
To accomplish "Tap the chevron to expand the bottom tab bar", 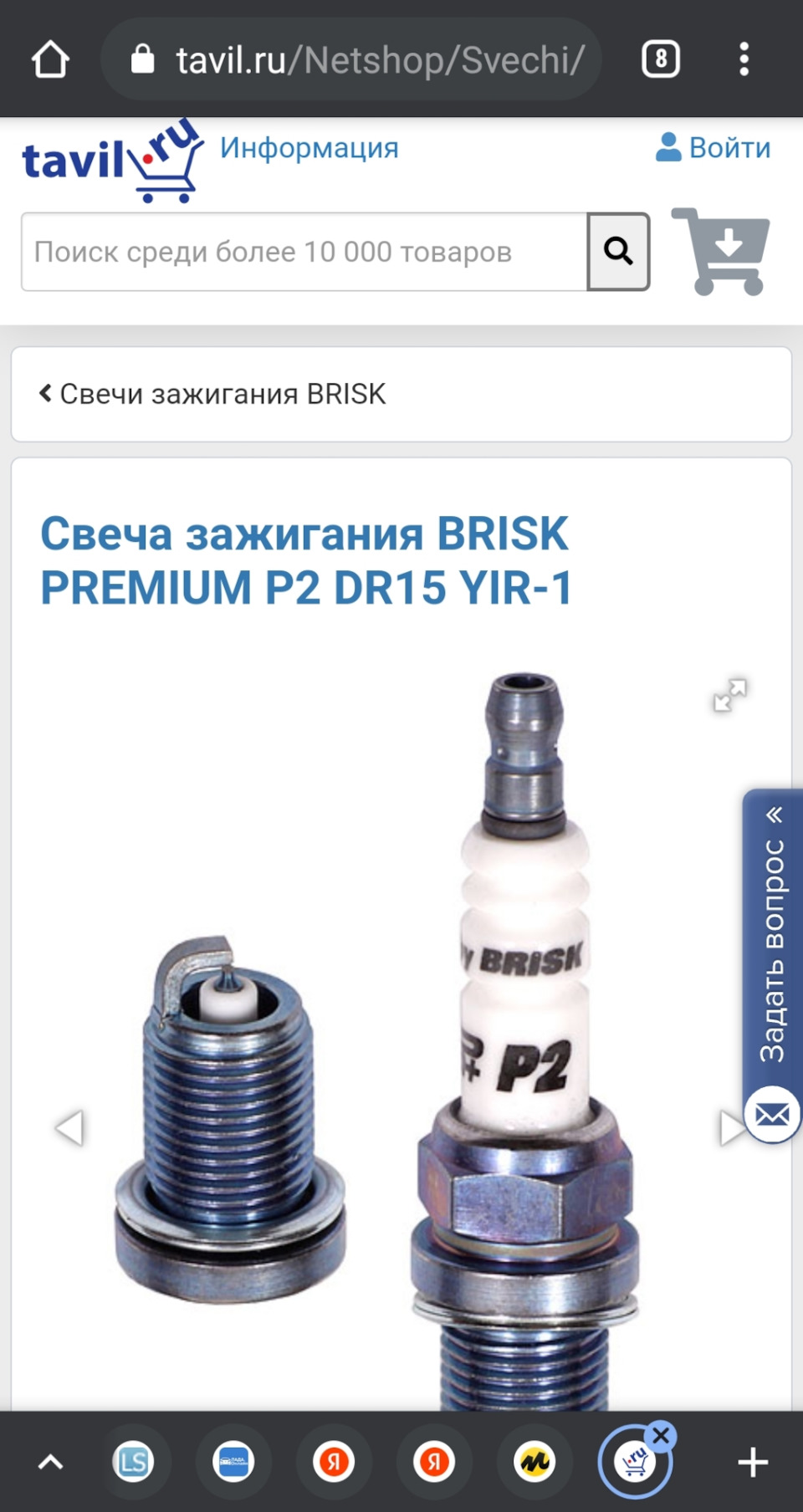I will click(x=50, y=1461).
